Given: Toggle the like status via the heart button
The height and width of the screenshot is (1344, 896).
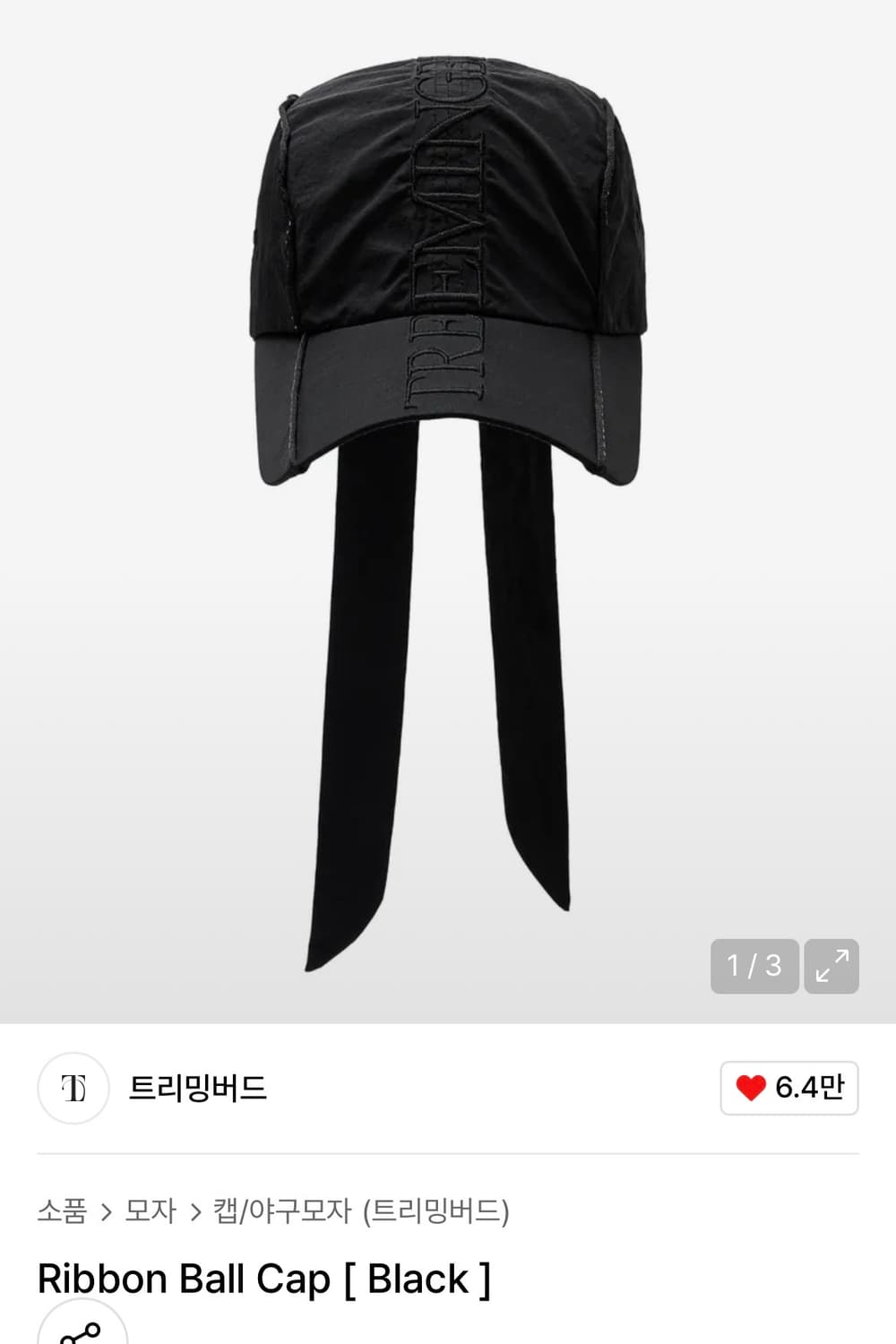Looking at the screenshot, I should pyautogui.click(x=787, y=1088).
